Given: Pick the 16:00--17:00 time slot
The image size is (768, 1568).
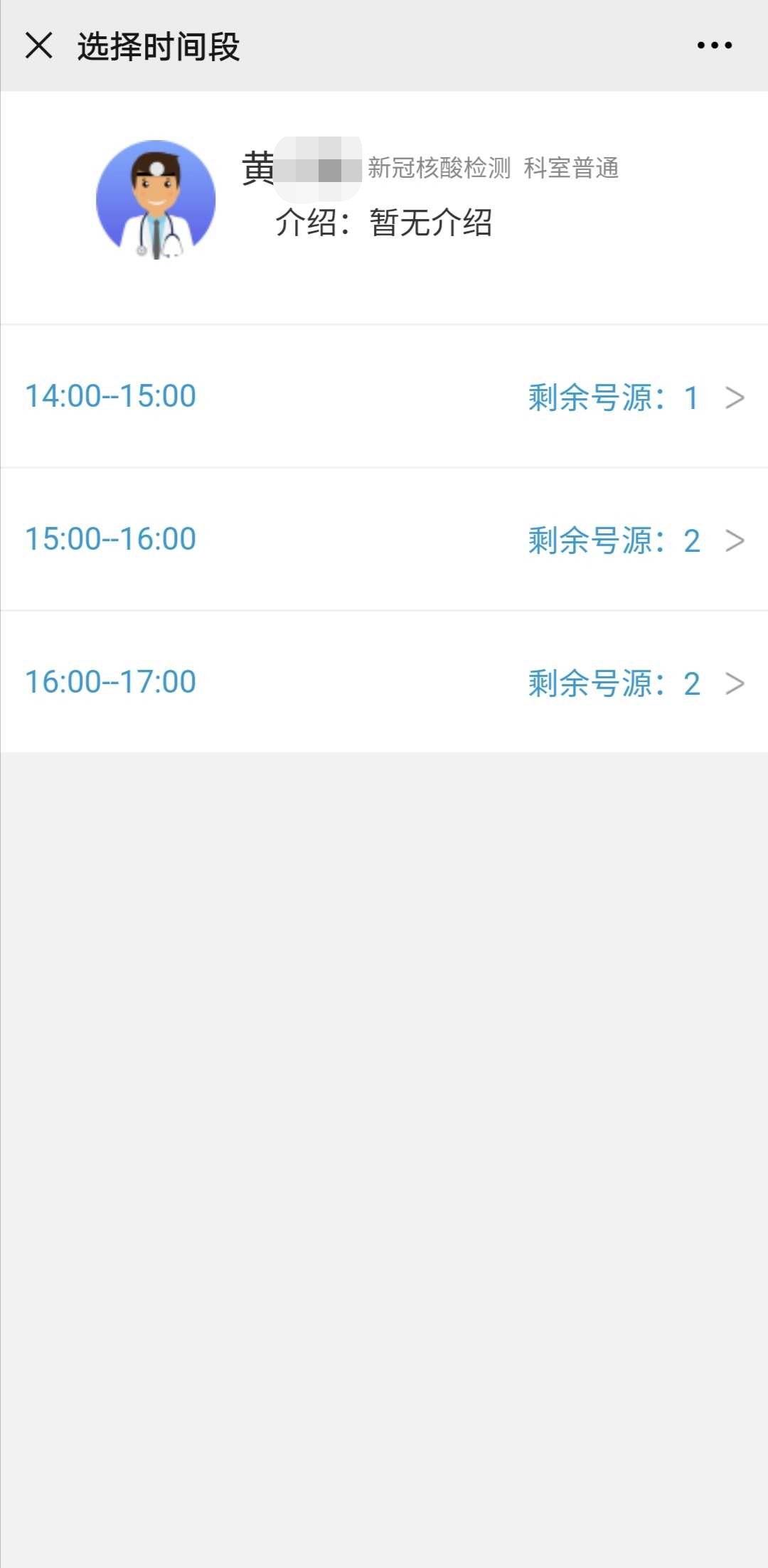Looking at the screenshot, I should tap(384, 683).
